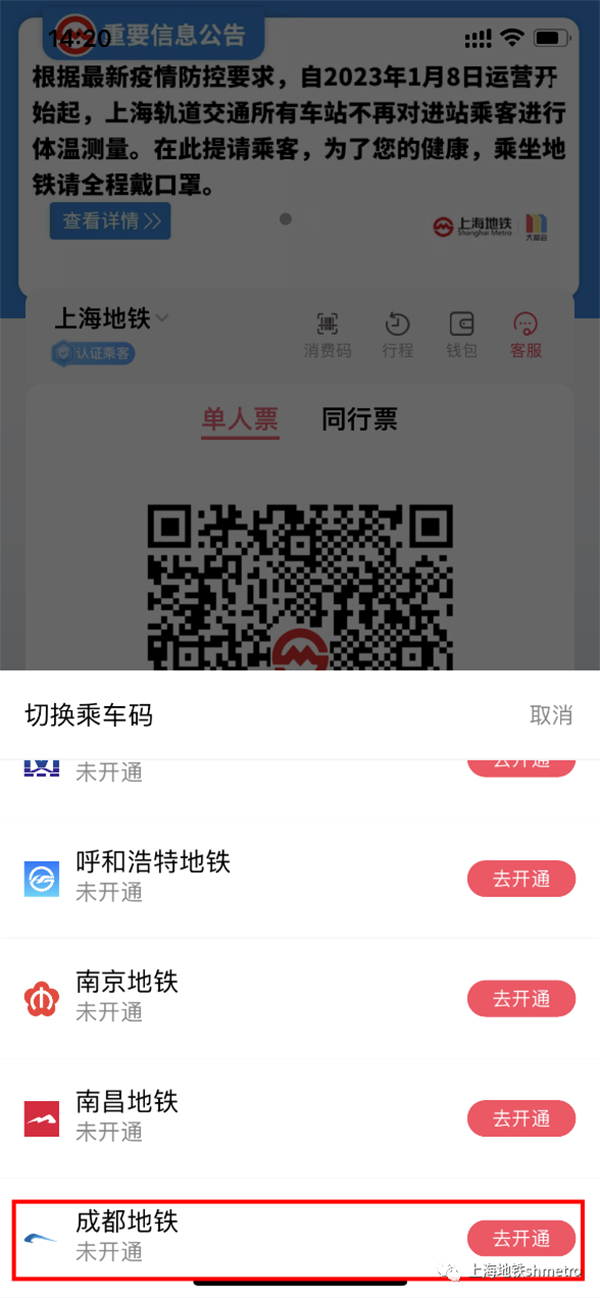Tap 去开通 next to 成都地铁

[521, 1238]
